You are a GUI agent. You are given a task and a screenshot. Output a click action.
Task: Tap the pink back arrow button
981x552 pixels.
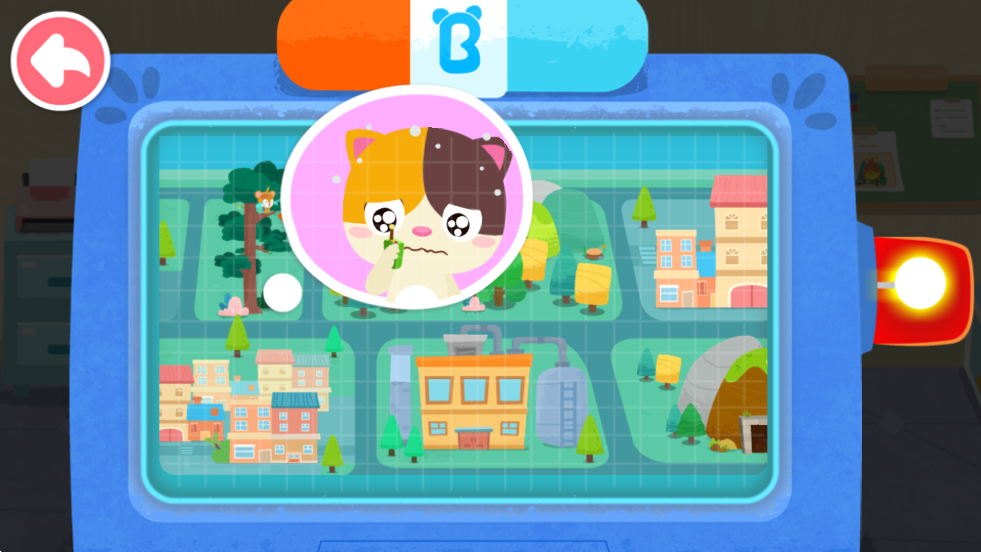click(59, 61)
